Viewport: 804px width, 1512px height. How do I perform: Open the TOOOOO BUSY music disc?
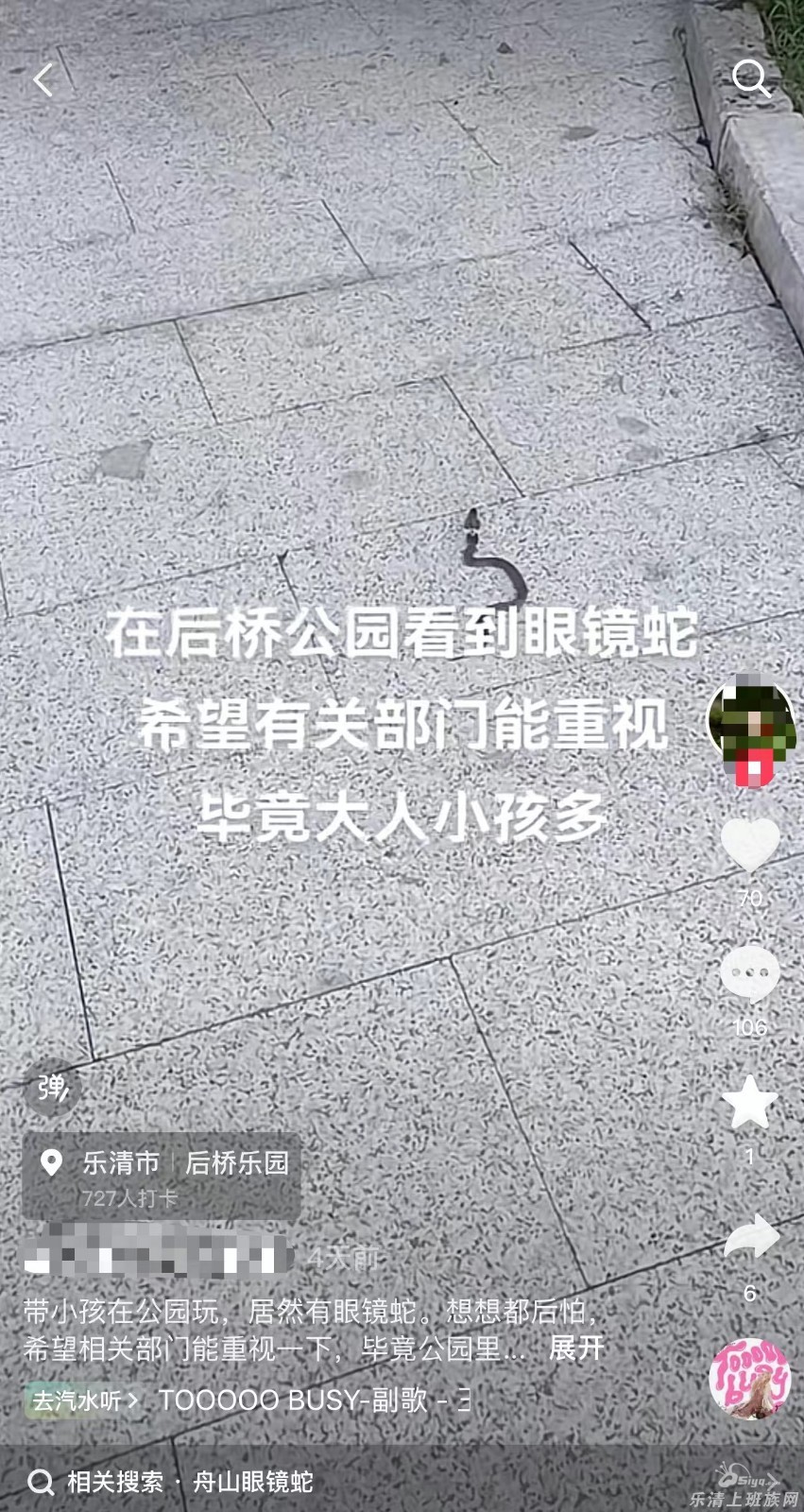point(750,1379)
